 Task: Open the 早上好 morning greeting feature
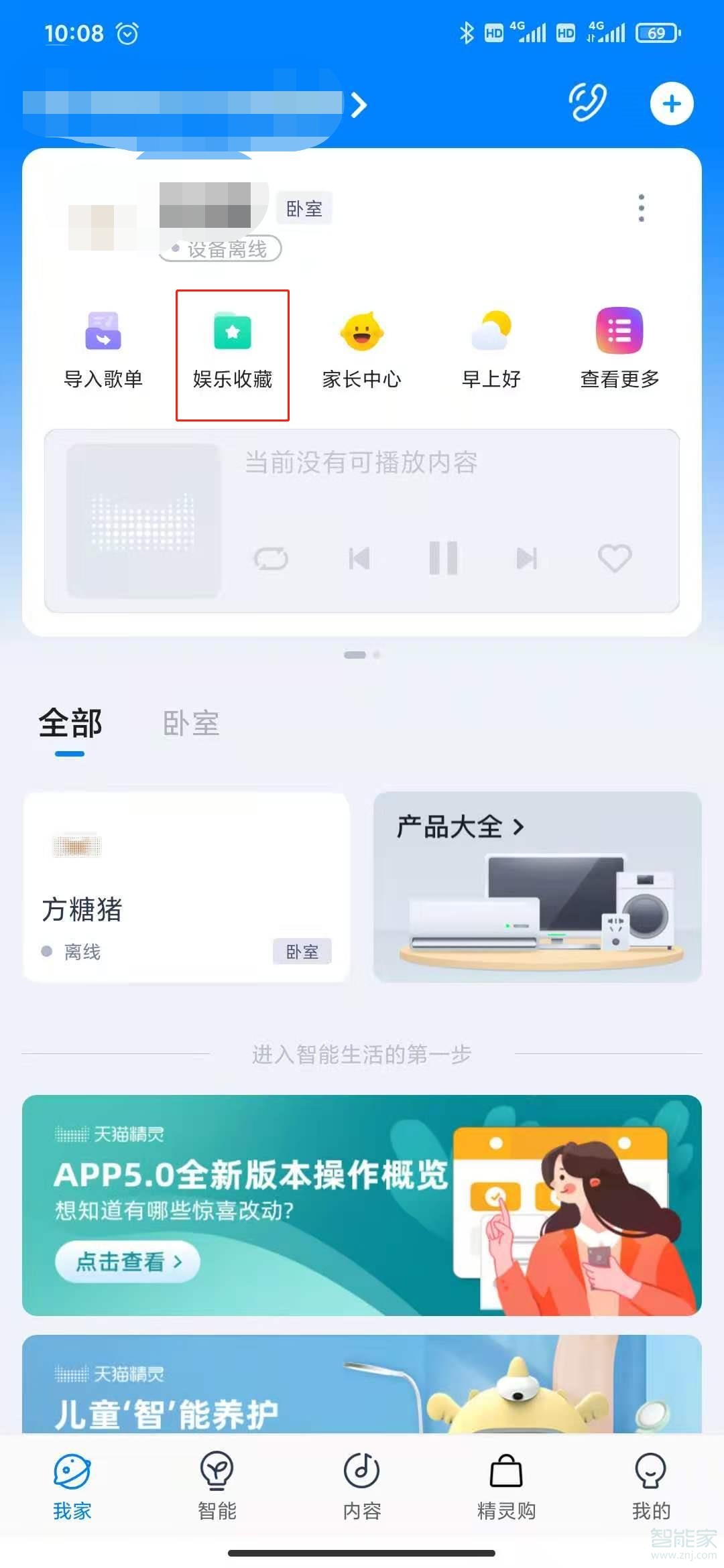(491, 348)
